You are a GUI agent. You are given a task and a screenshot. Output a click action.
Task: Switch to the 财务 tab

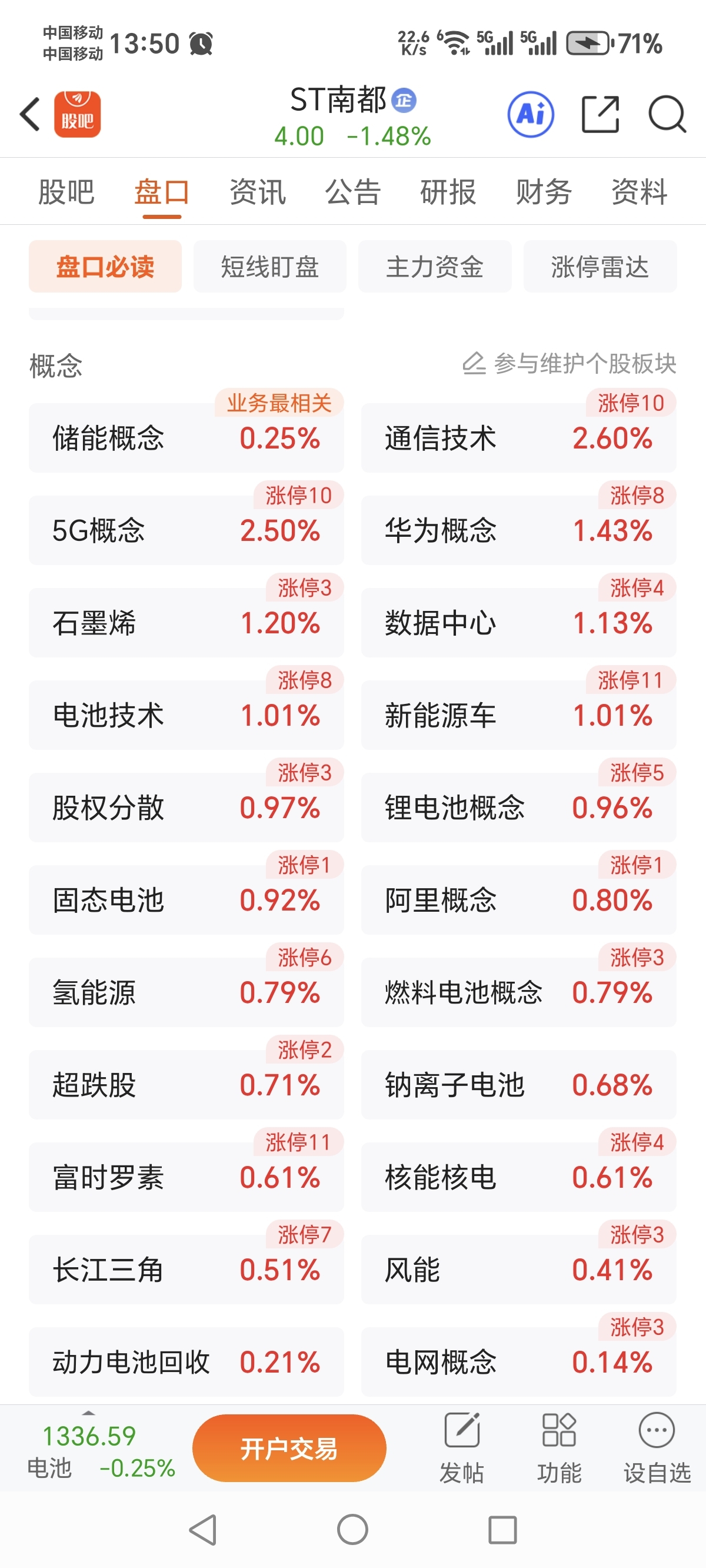[544, 192]
